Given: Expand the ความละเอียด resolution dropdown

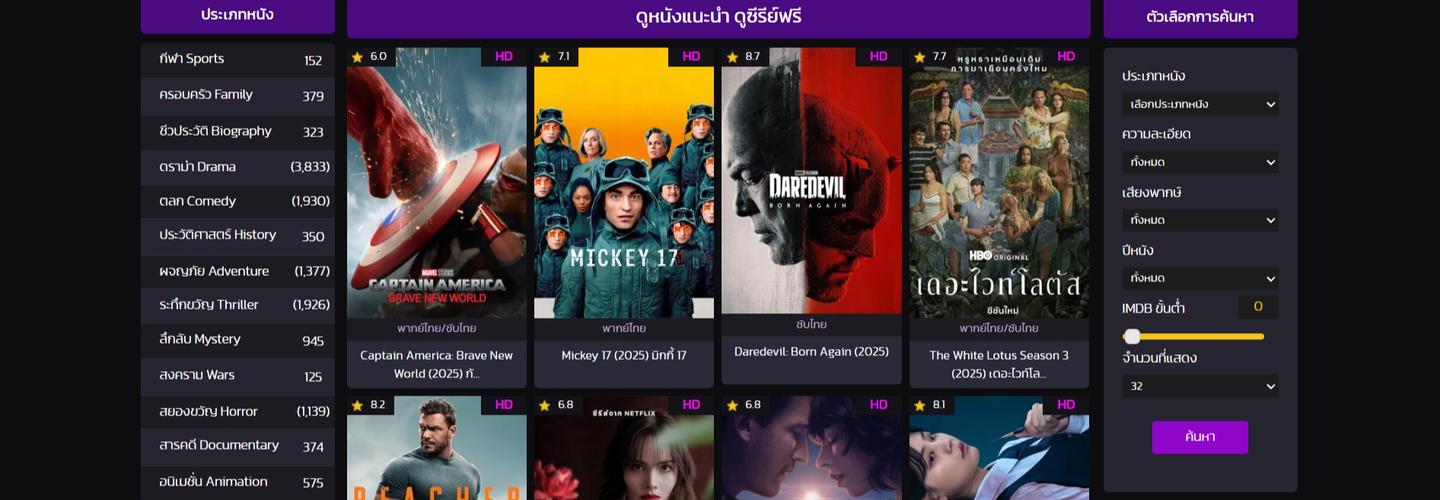Looking at the screenshot, I should point(1200,162).
